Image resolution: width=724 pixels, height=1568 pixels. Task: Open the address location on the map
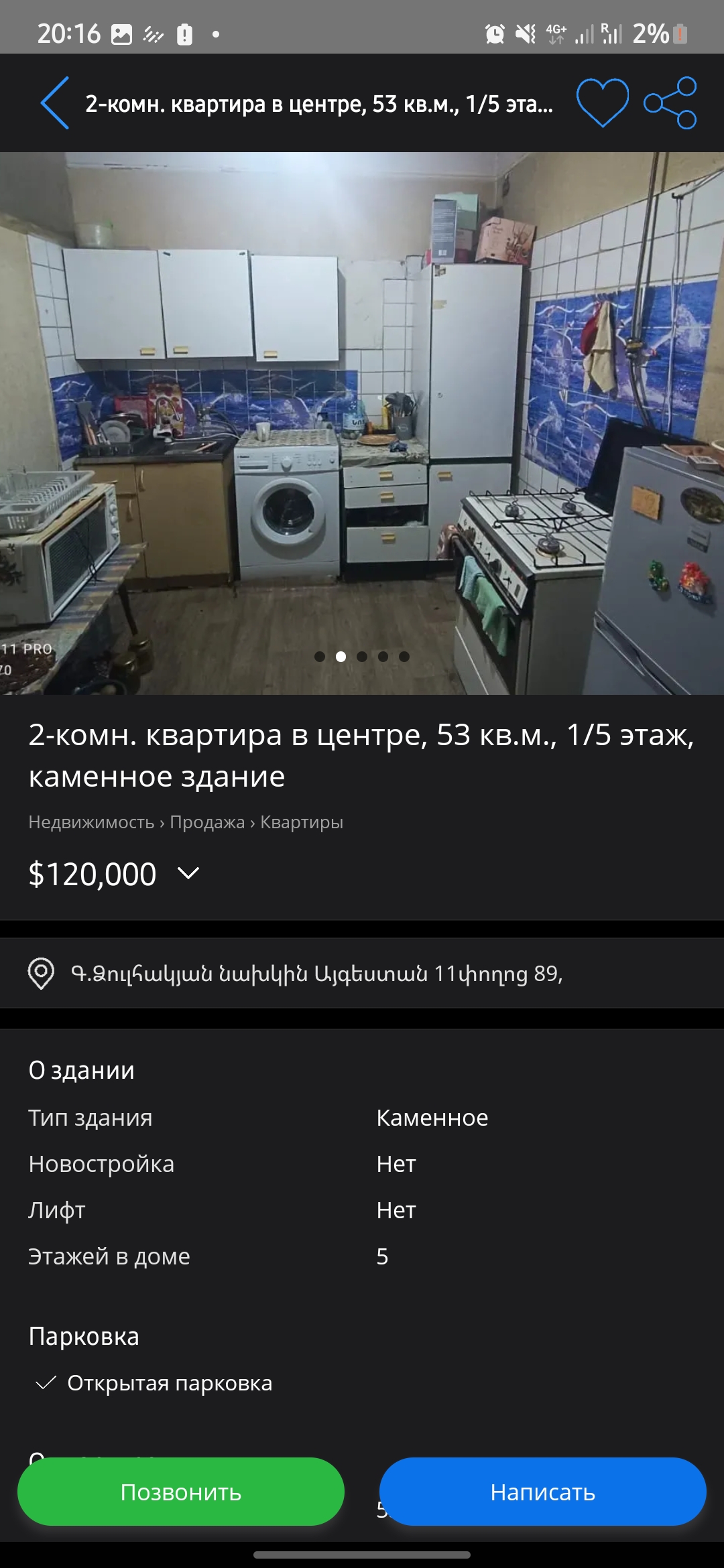click(x=362, y=973)
